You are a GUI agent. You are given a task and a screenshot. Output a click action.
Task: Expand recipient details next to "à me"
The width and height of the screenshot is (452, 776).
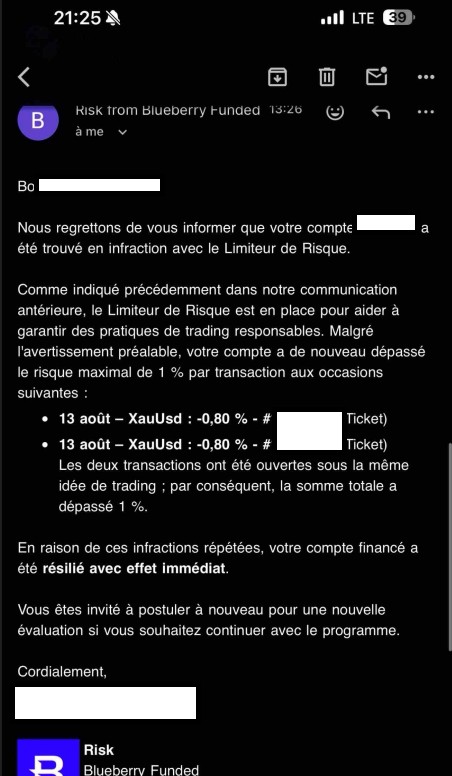[123, 132]
